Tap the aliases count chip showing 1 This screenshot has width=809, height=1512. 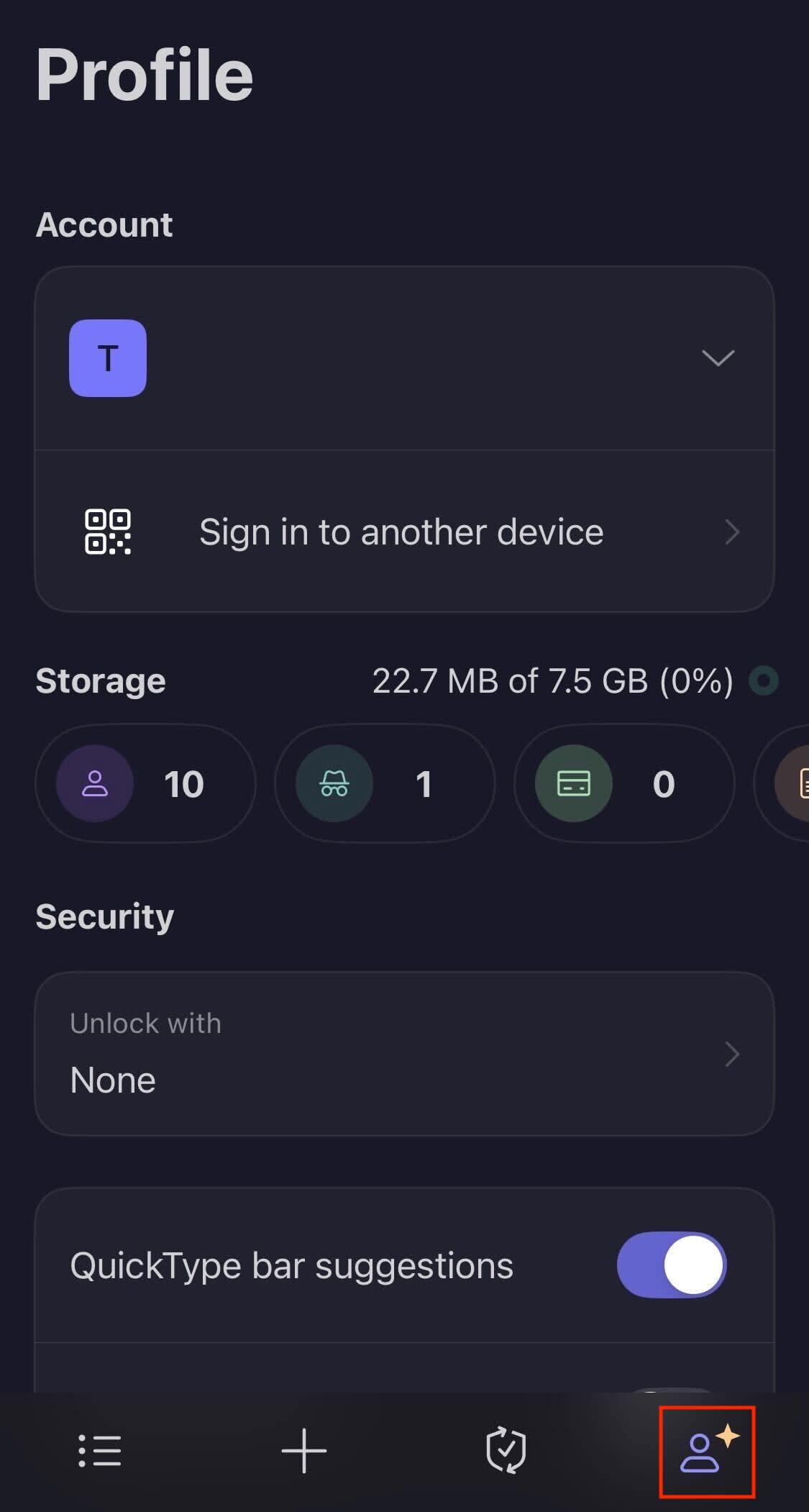(385, 783)
